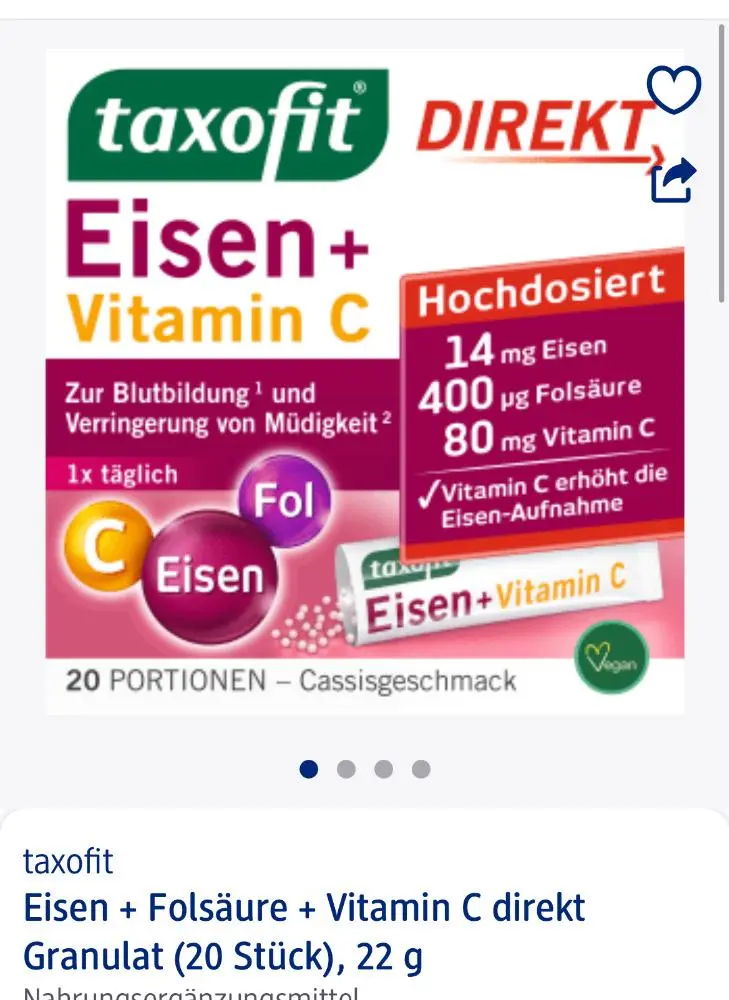Click the Fol sphere in the product artwork
The image size is (729, 1000).
[x=286, y=496]
